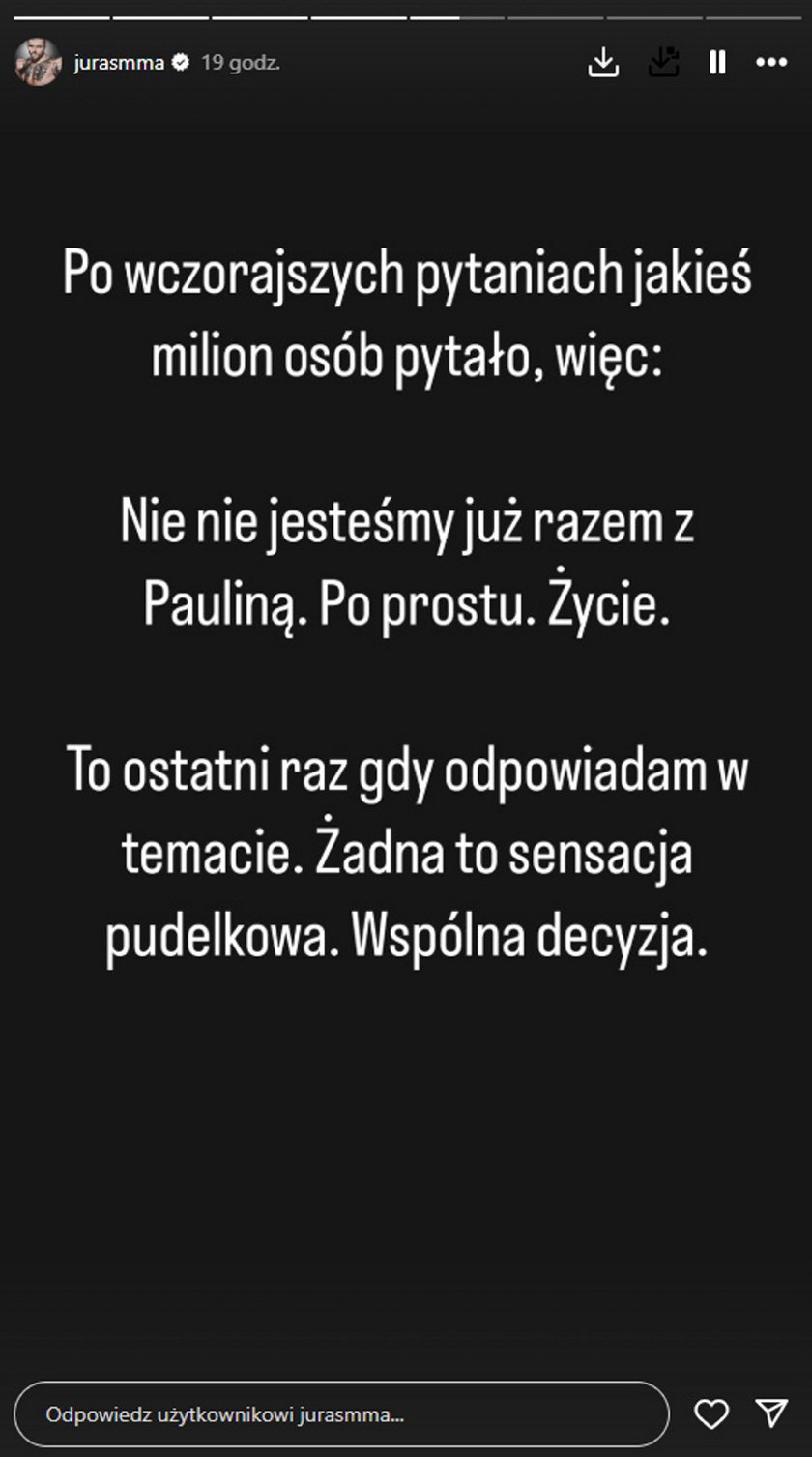Screen dimensions: 812x1457
Task: Open the three-dot overflow menu
Action: [x=771, y=63]
